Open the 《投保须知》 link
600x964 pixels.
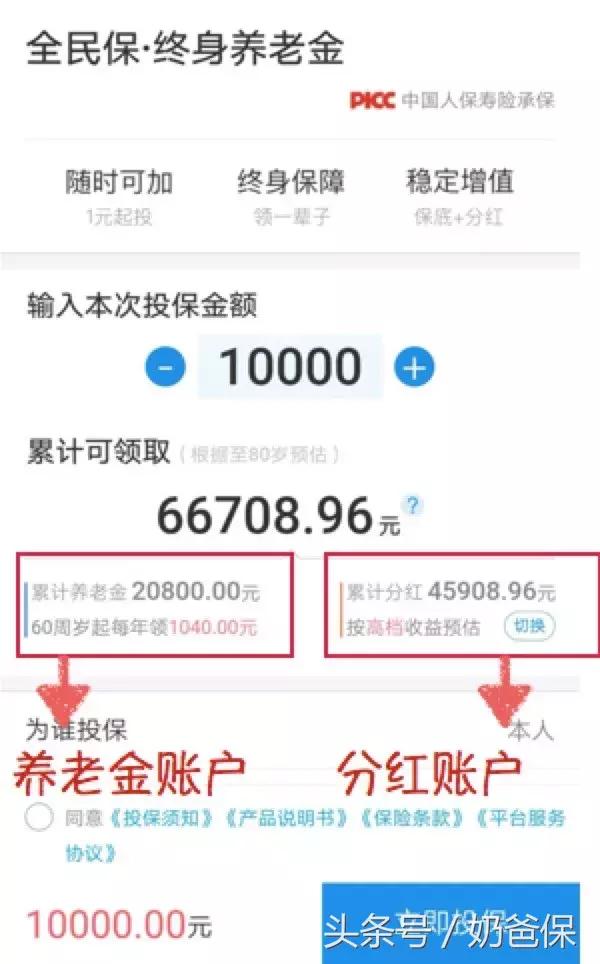[x=162, y=818]
